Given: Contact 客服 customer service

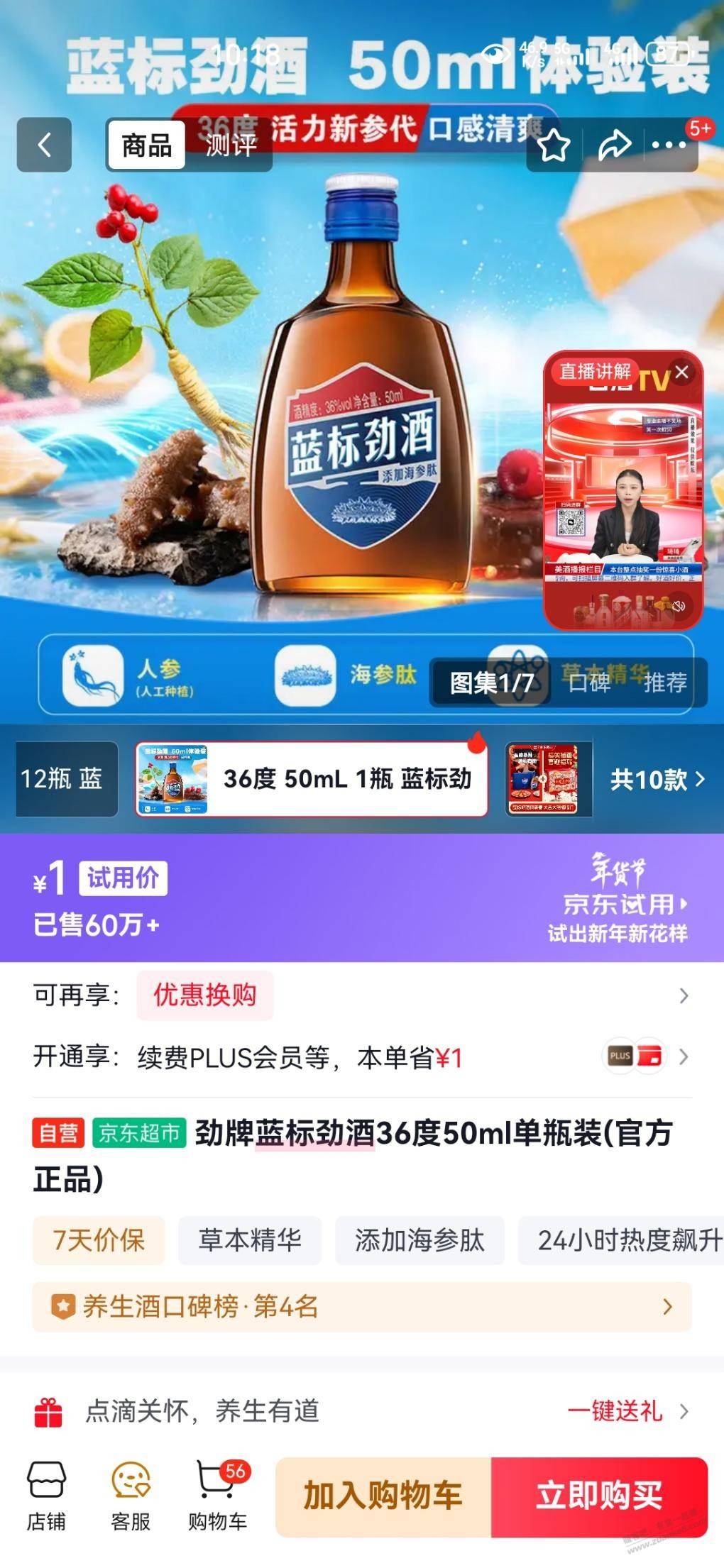Looking at the screenshot, I should click(131, 1495).
